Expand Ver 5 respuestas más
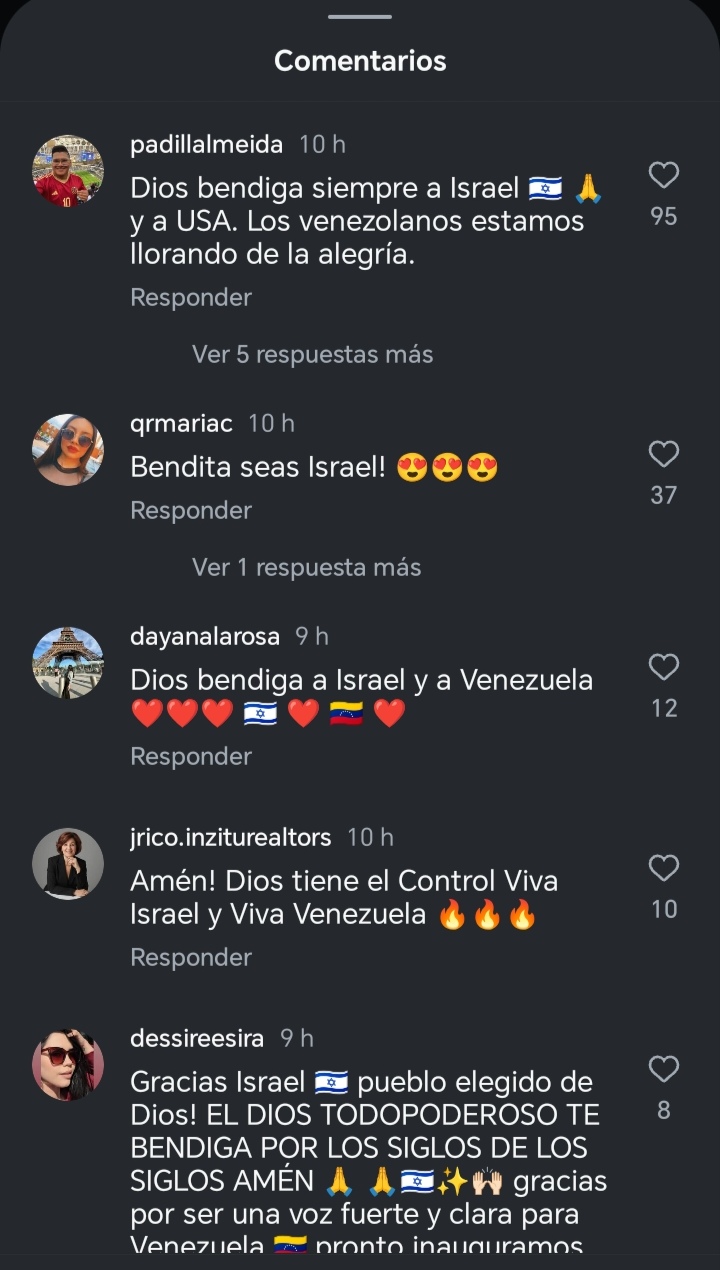This screenshot has height=1270, width=720. (x=312, y=354)
